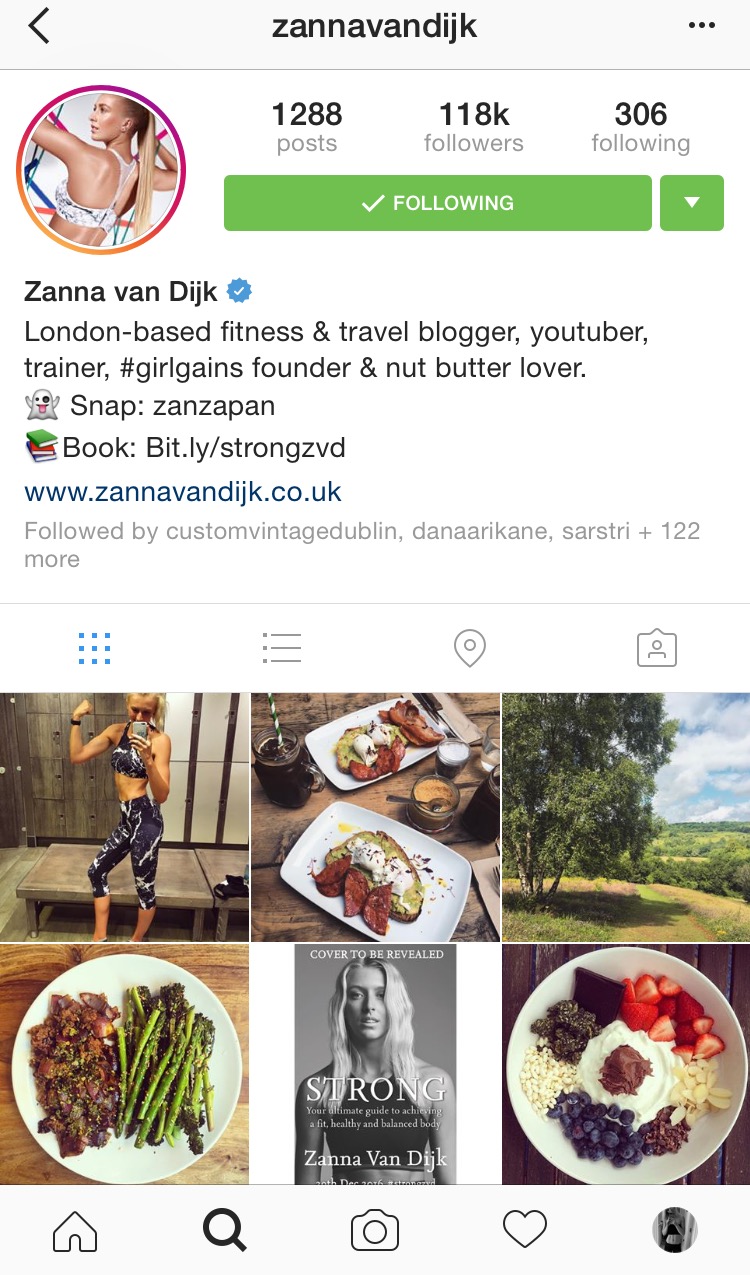Open my own profile tab
Screen dimensions: 750x1275
[x=675, y=1231]
